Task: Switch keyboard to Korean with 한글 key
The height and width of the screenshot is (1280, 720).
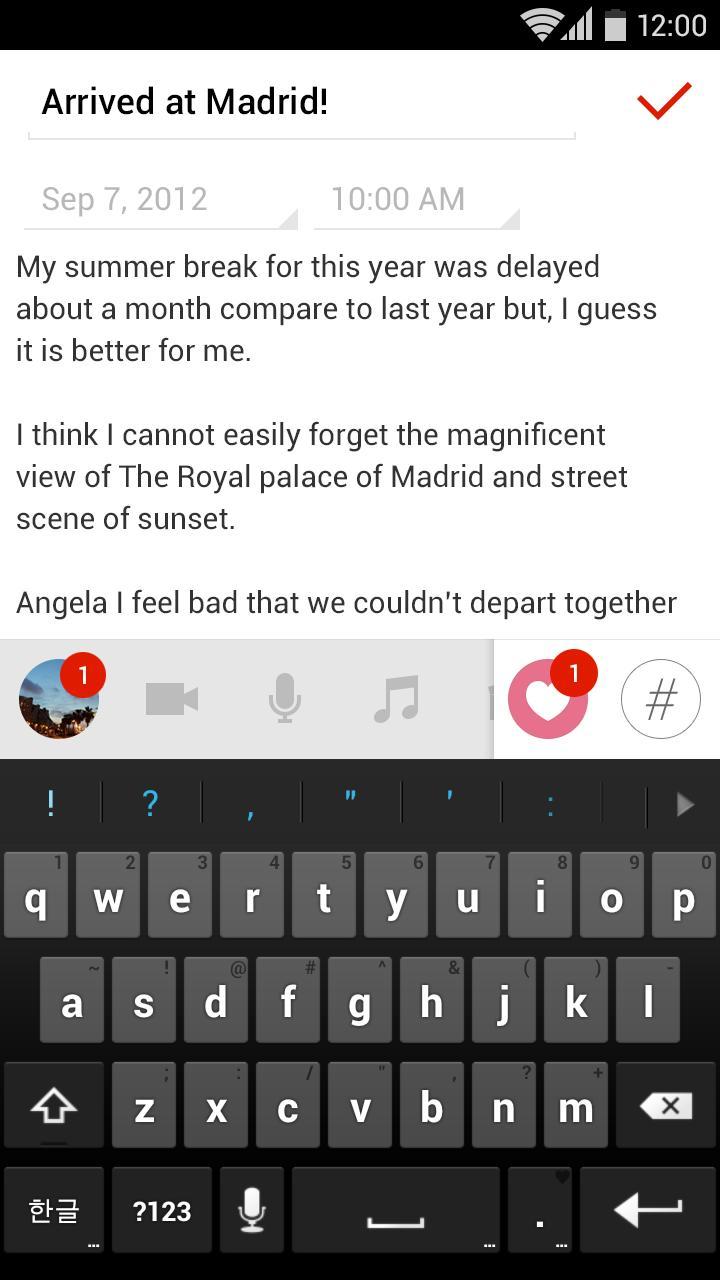Action: [x=54, y=1211]
